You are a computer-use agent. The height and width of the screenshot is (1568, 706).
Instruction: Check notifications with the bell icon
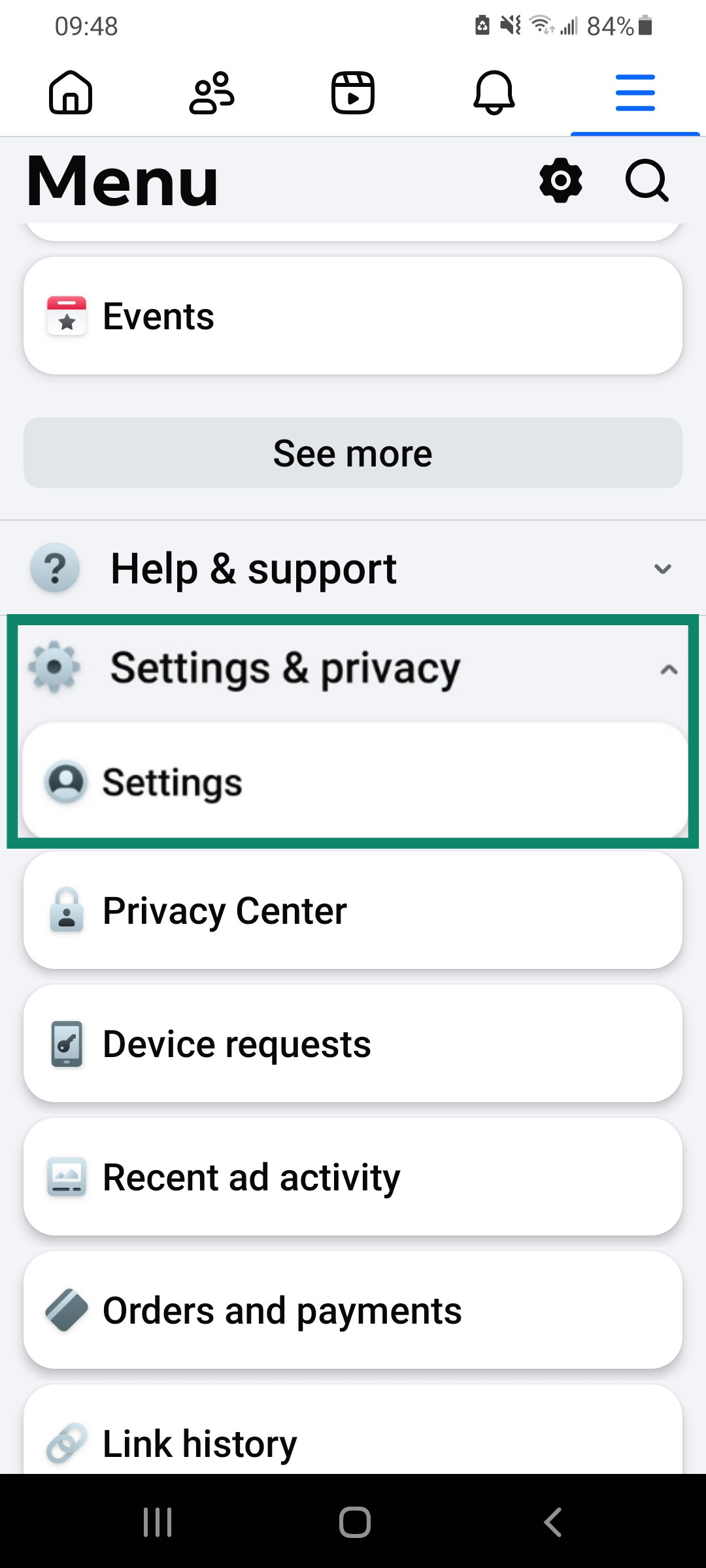coord(494,93)
